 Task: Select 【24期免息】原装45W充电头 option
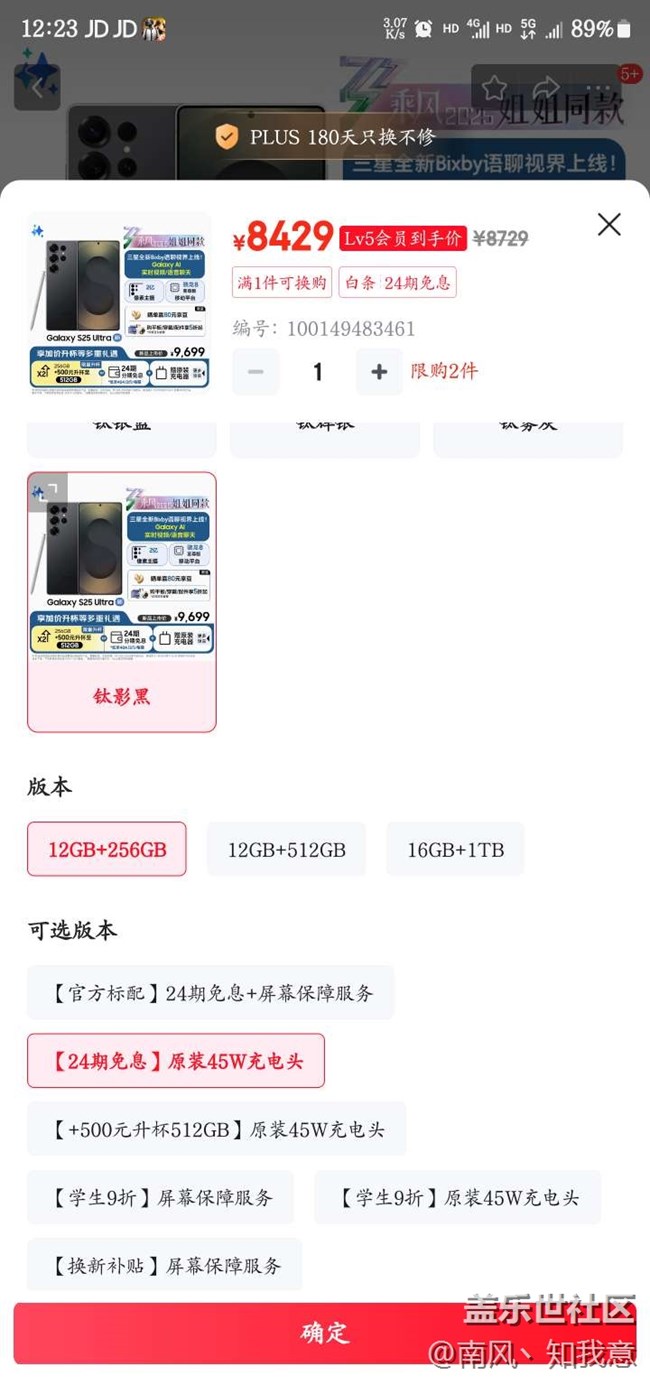tap(176, 1061)
